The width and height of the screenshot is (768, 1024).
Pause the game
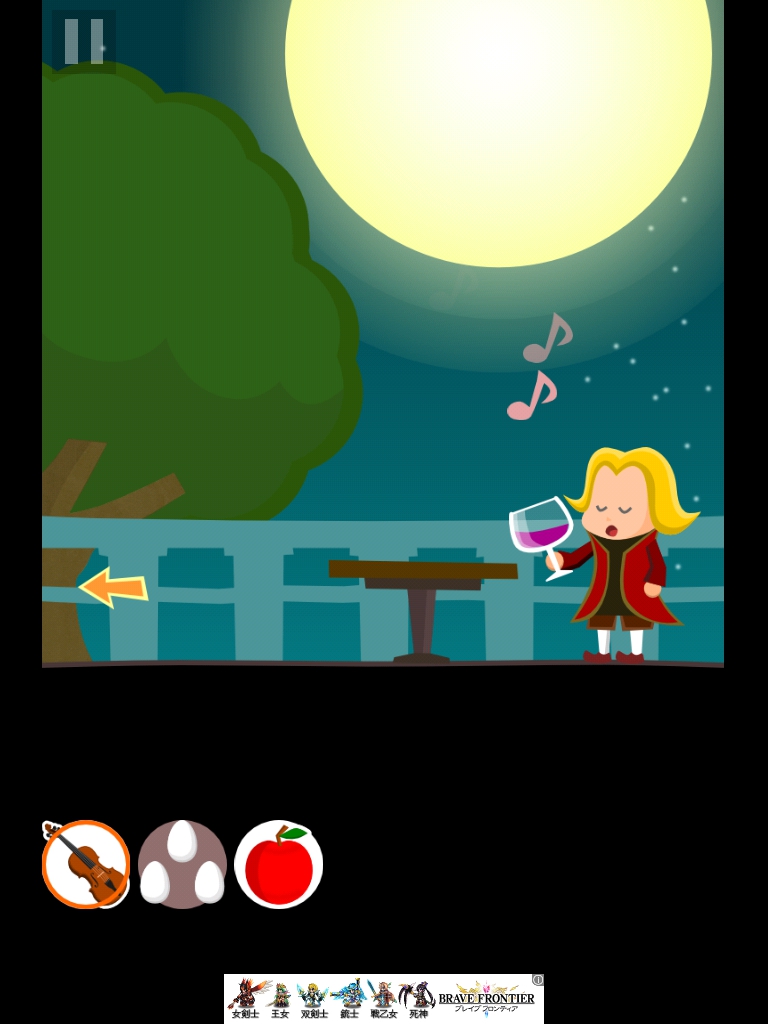[x=84, y=42]
